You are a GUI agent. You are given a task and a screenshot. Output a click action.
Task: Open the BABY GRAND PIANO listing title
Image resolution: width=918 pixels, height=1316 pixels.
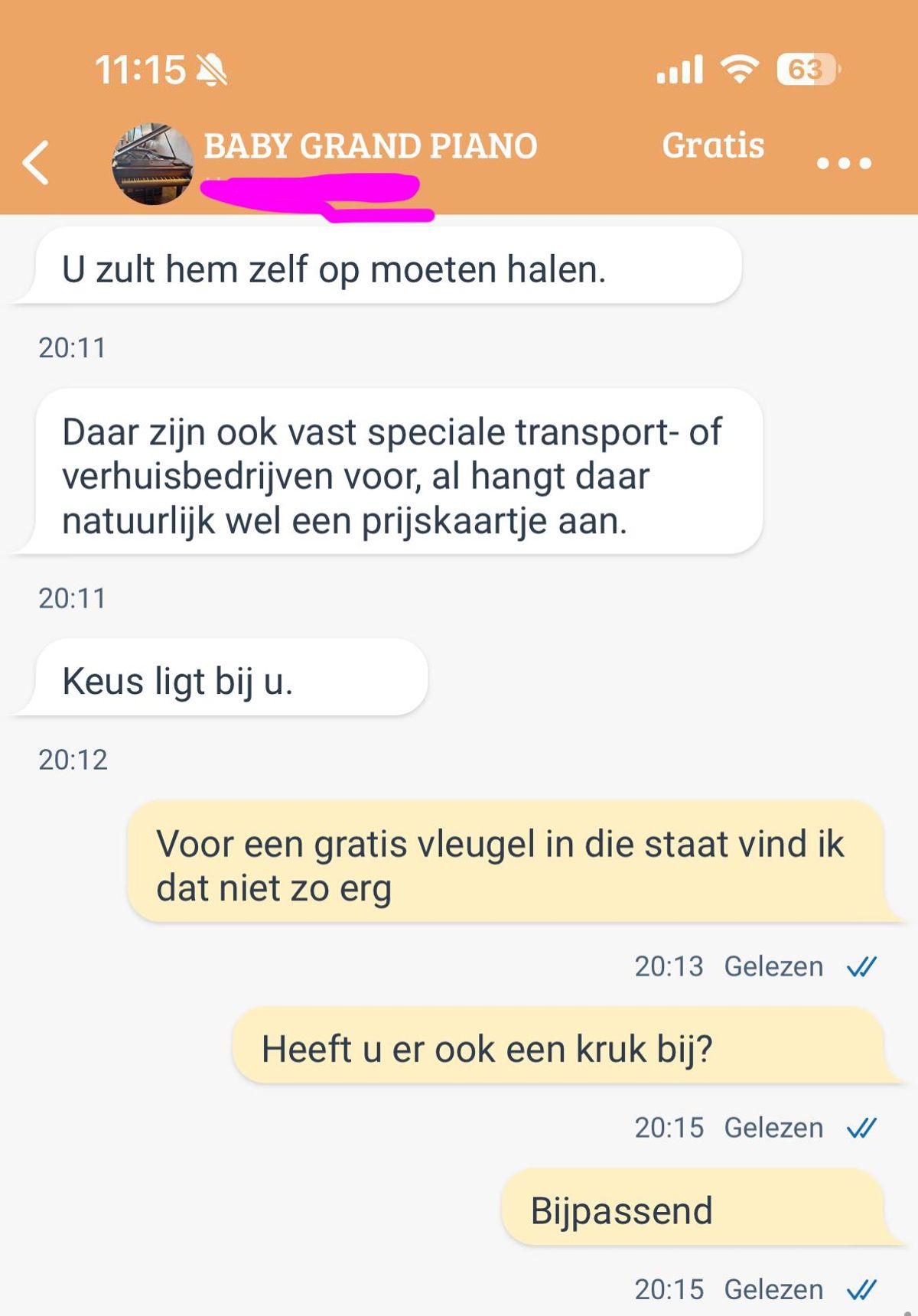point(370,146)
